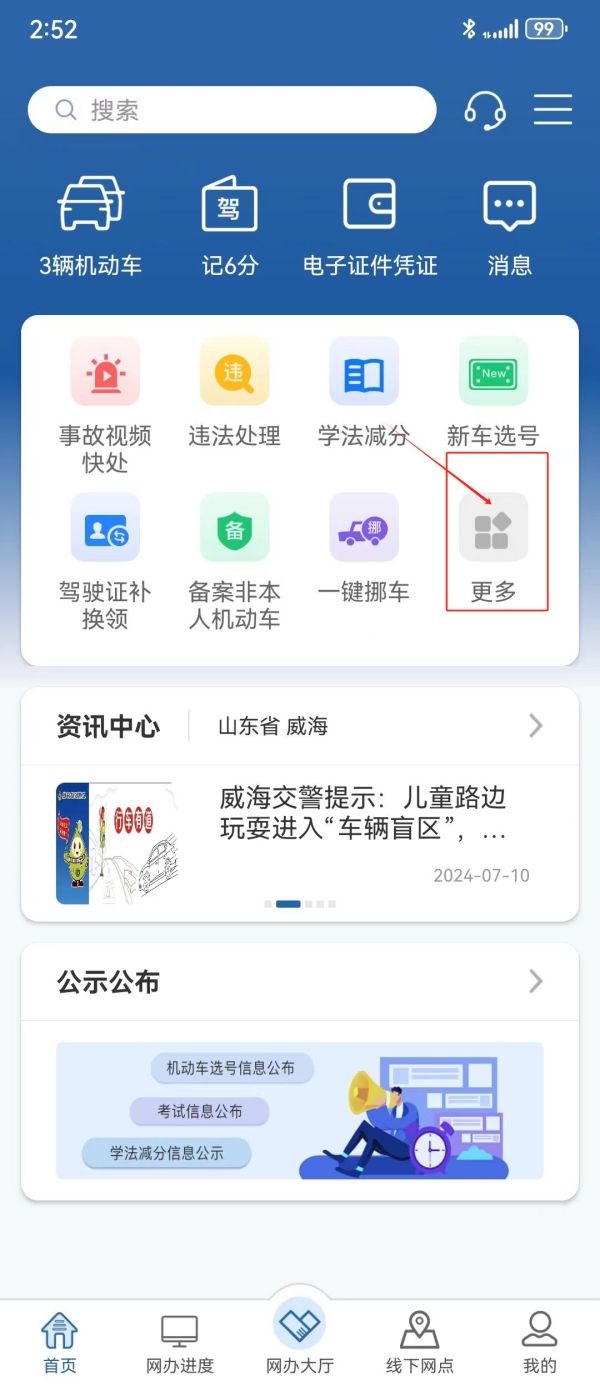Expand 公示公布 section chevron
This screenshot has height=1391, width=600.
[x=536, y=982]
